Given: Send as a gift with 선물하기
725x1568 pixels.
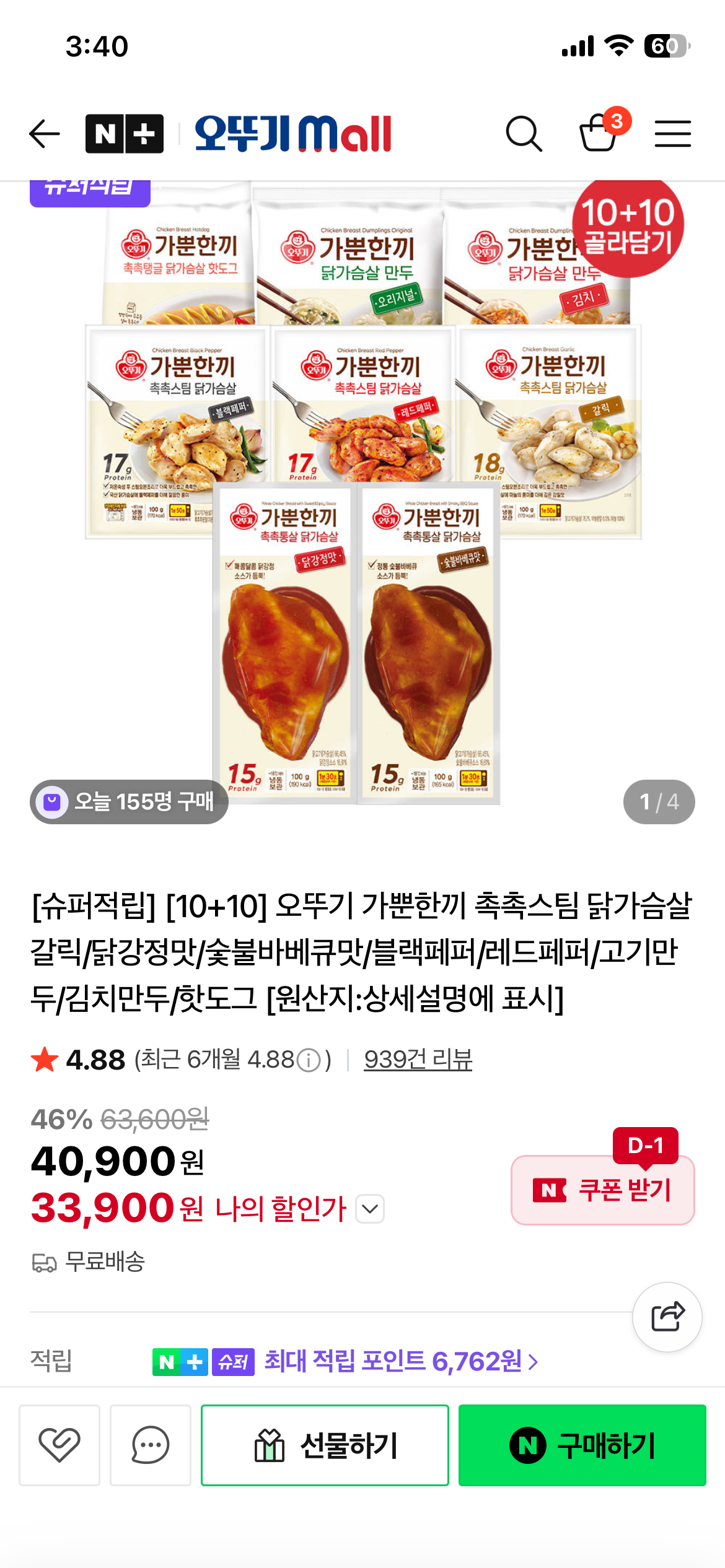Looking at the screenshot, I should 325,1445.
